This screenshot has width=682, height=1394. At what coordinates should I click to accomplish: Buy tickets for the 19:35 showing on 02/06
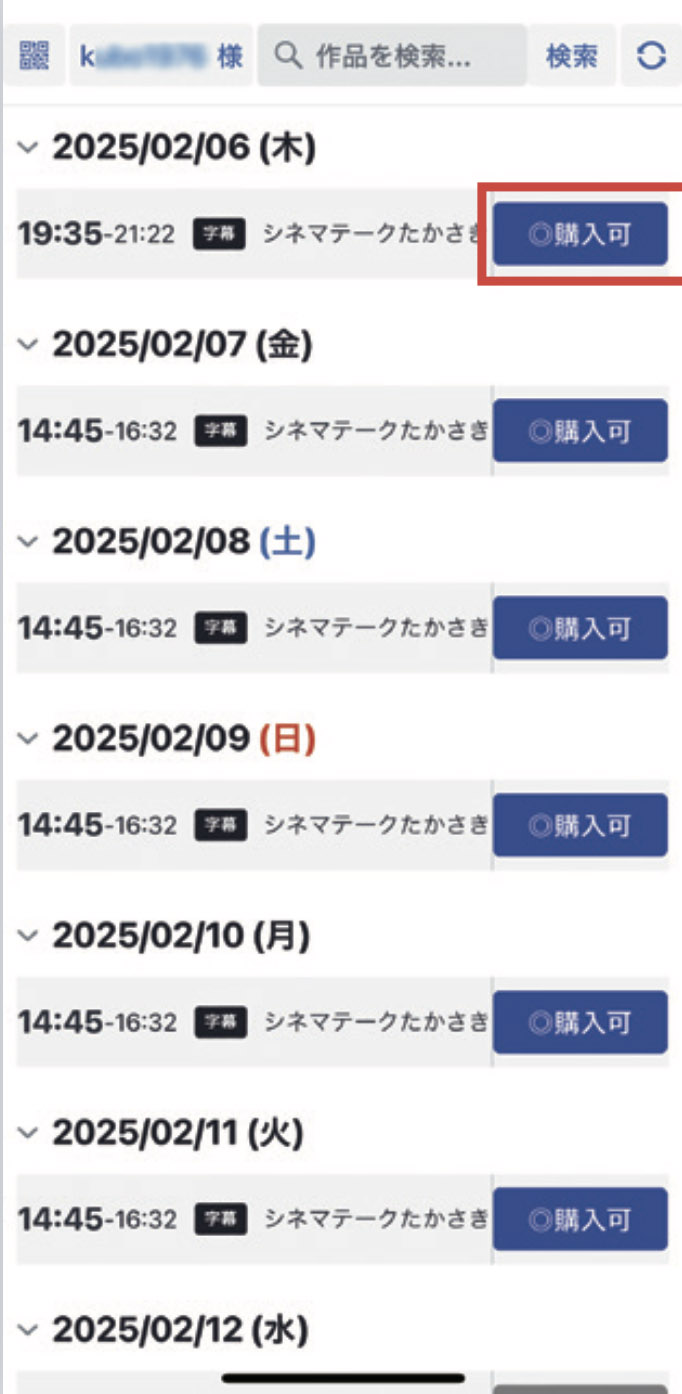(580, 234)
